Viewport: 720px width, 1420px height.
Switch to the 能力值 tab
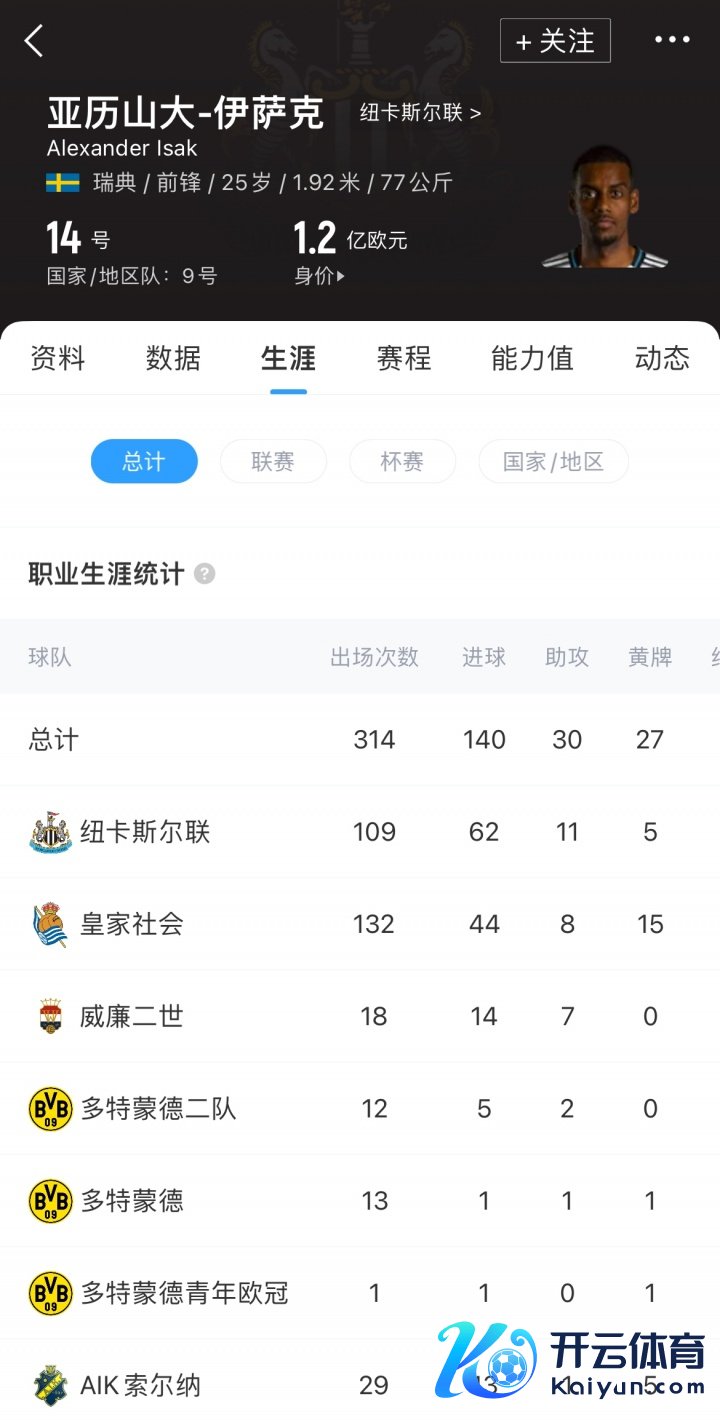pyautogui.click(x=532, y=358)
